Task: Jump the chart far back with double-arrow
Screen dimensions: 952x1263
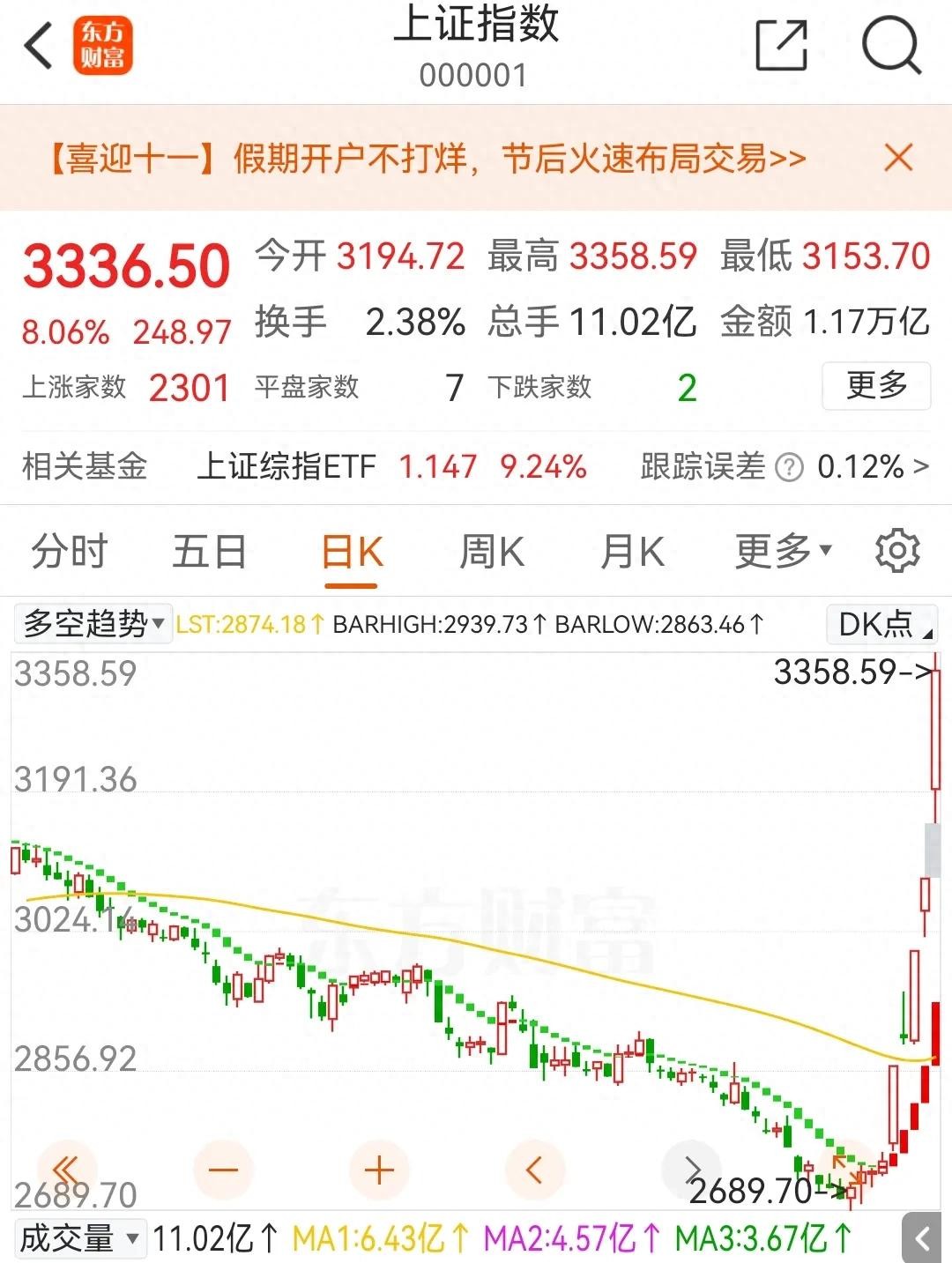Action: point(66,1170)
